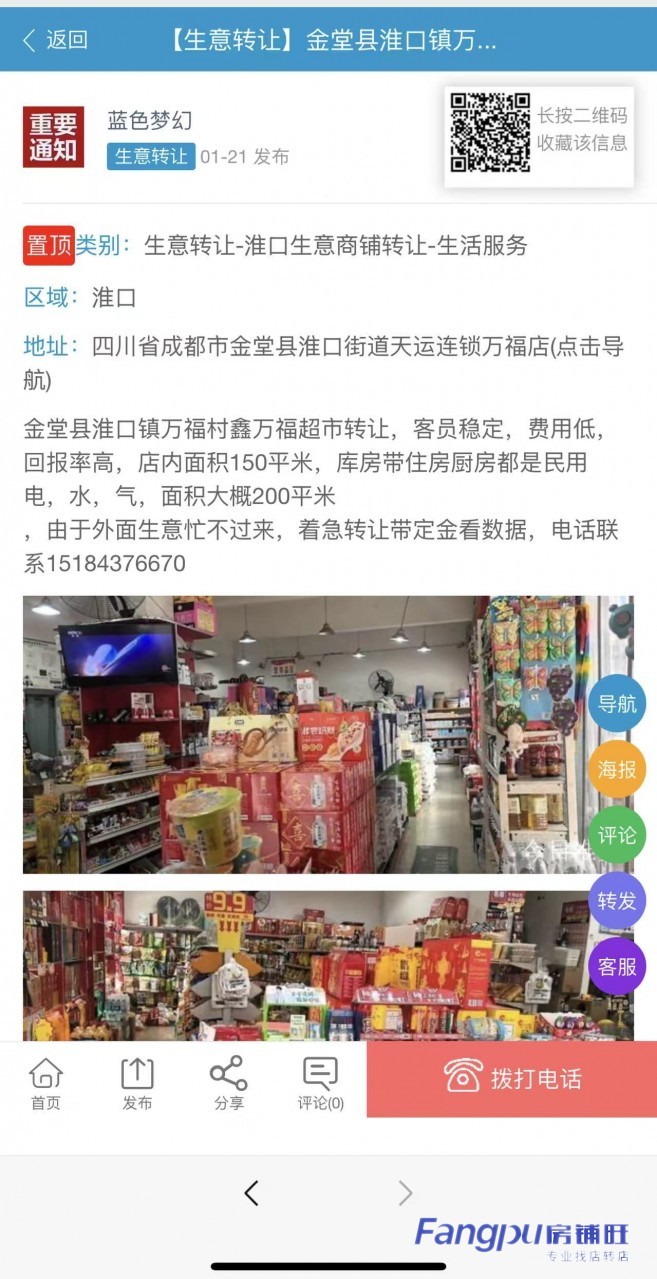View 评论(0) comments
The width and height of the screenshot is (657, 1279).
[x=320, y=1084]
